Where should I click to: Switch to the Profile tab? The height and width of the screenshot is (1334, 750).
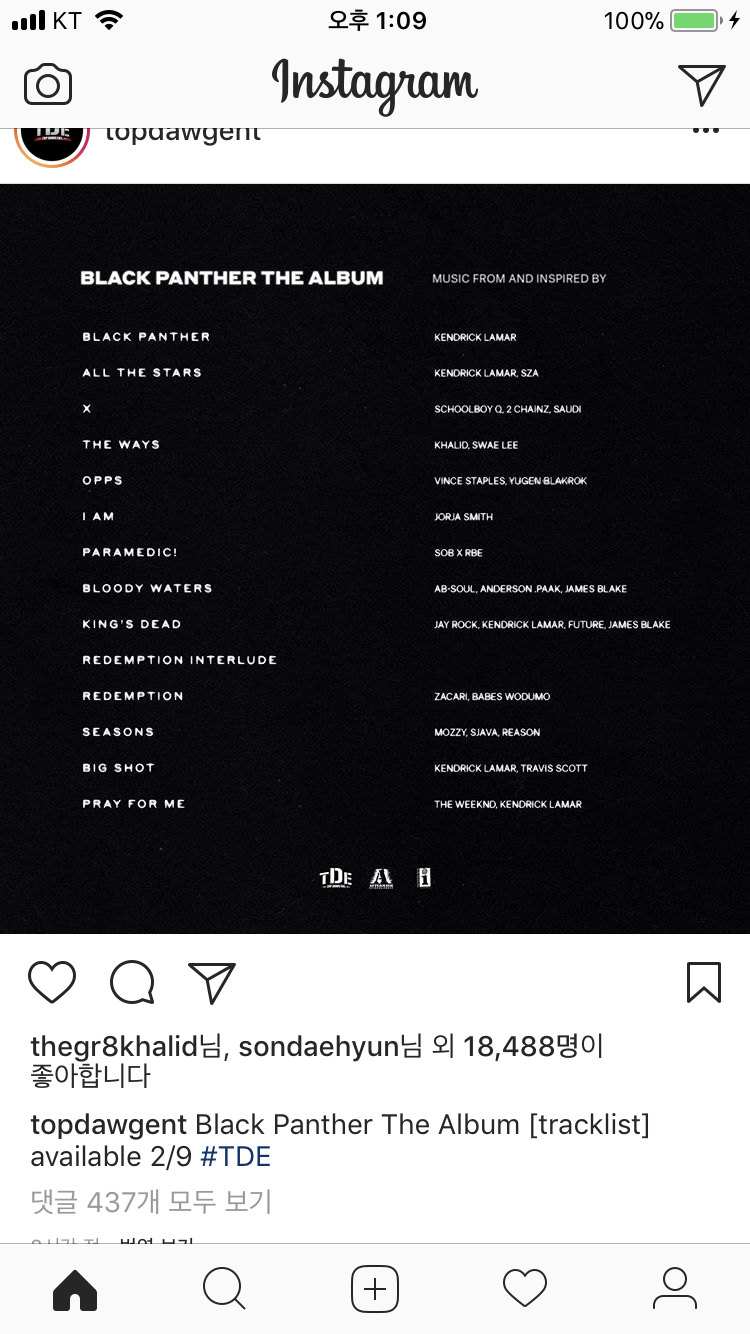pyautogui.click(x=675, y=1288)
